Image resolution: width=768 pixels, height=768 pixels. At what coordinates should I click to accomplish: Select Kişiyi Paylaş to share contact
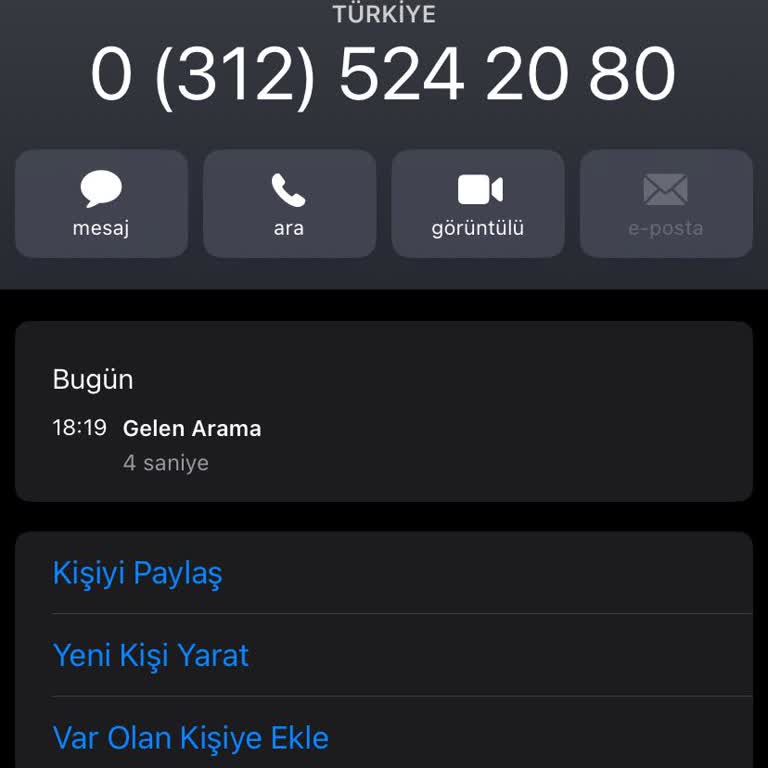[x=138, y=573]
